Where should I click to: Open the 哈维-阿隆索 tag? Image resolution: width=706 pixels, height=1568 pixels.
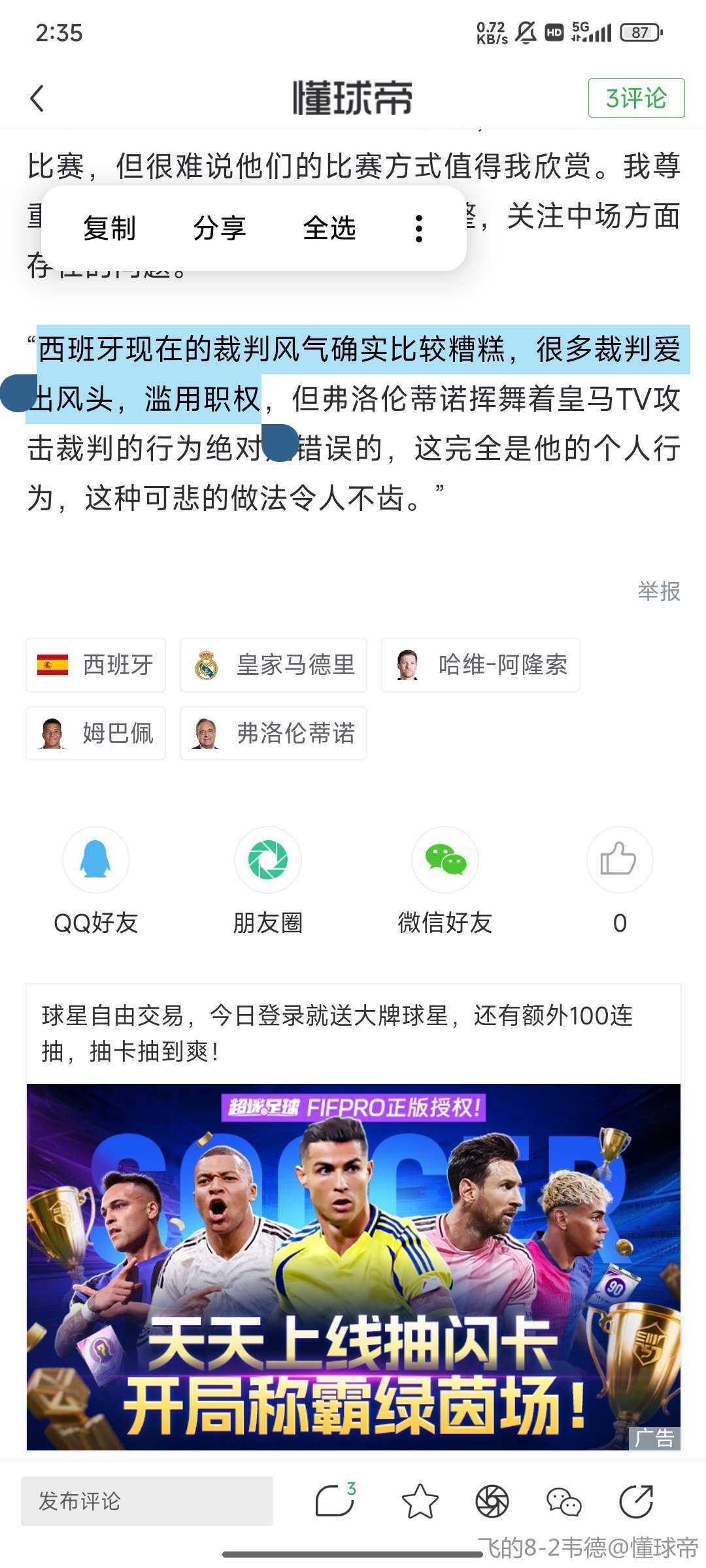tap(480, 665)
